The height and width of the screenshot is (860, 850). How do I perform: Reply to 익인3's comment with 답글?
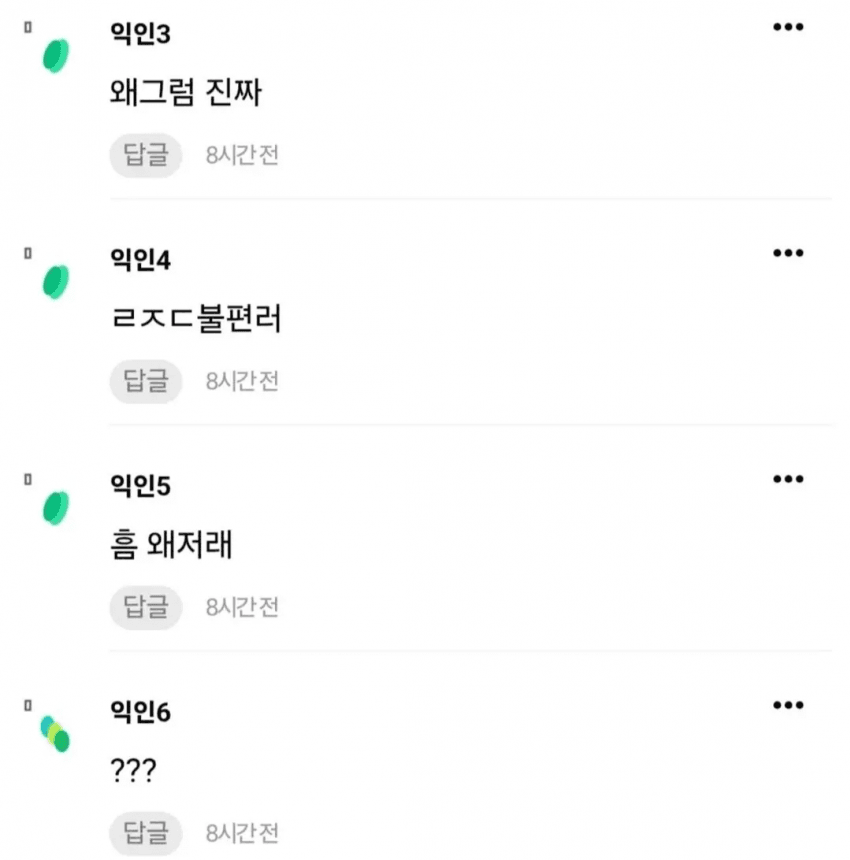146,156
